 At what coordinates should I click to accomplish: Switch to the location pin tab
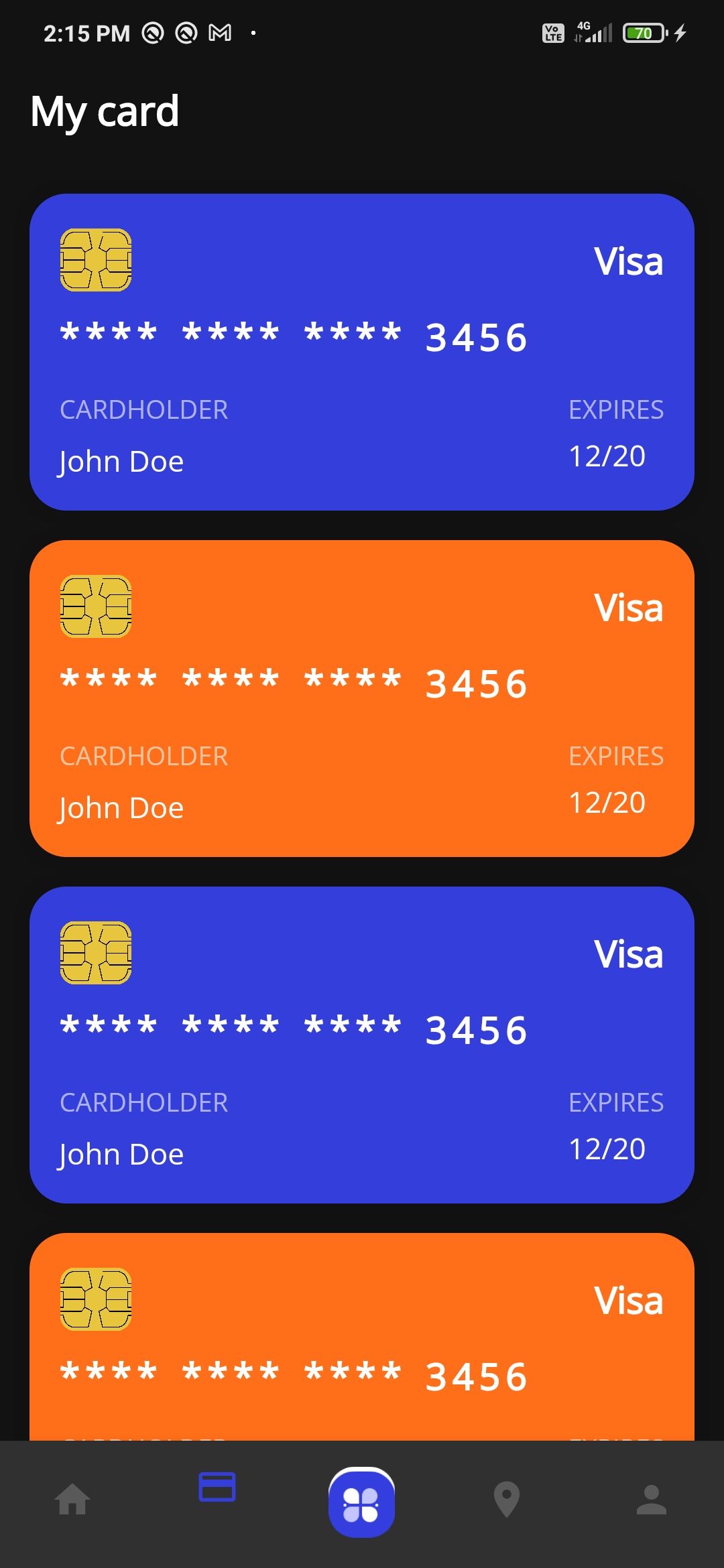point(507,1500)
